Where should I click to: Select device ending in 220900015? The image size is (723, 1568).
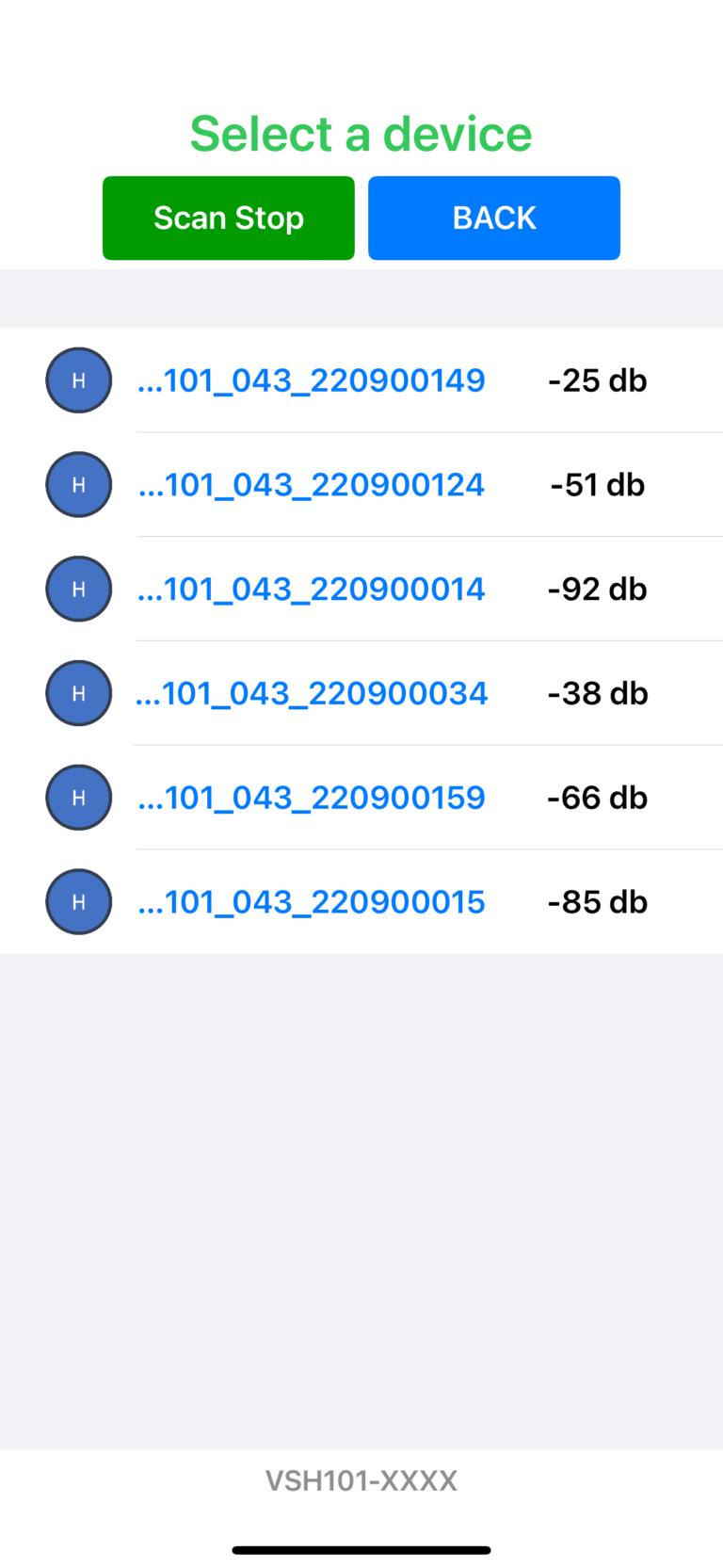(x=361, y=902)
